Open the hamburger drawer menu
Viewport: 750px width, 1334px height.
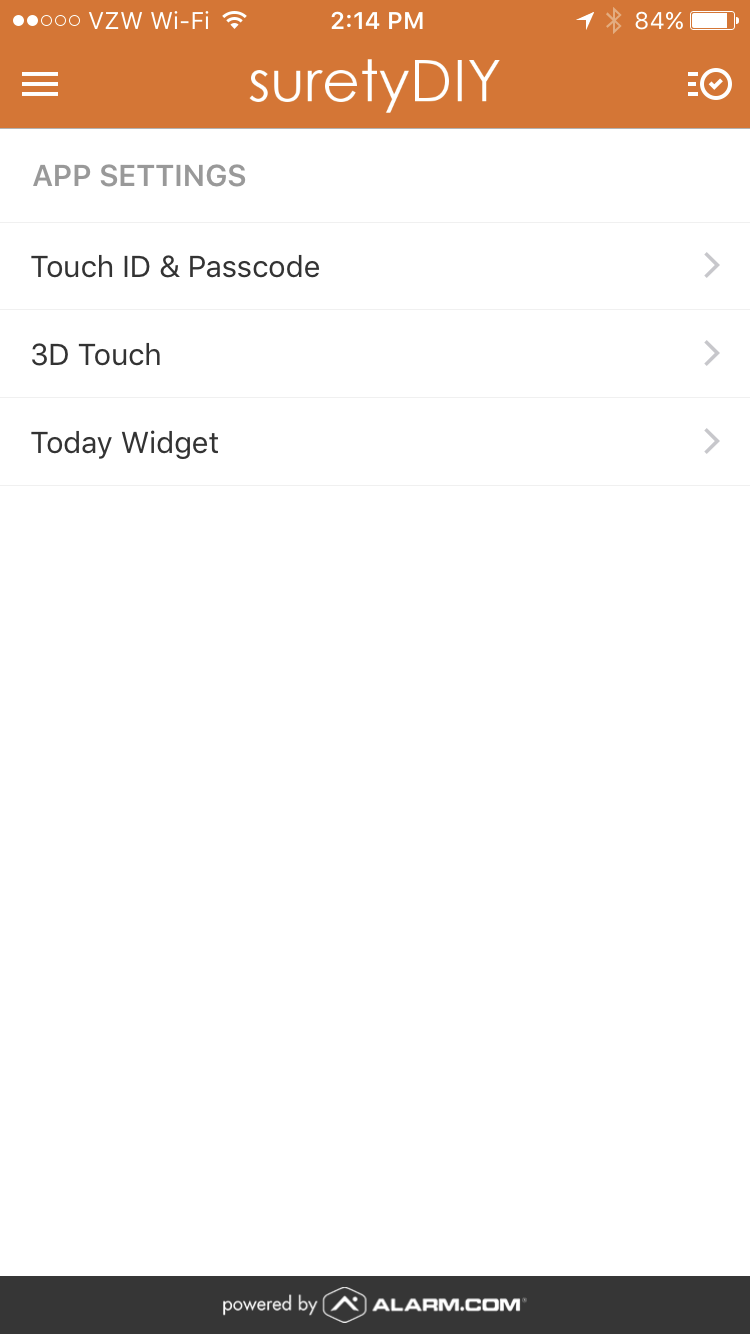tap(40, 85)
